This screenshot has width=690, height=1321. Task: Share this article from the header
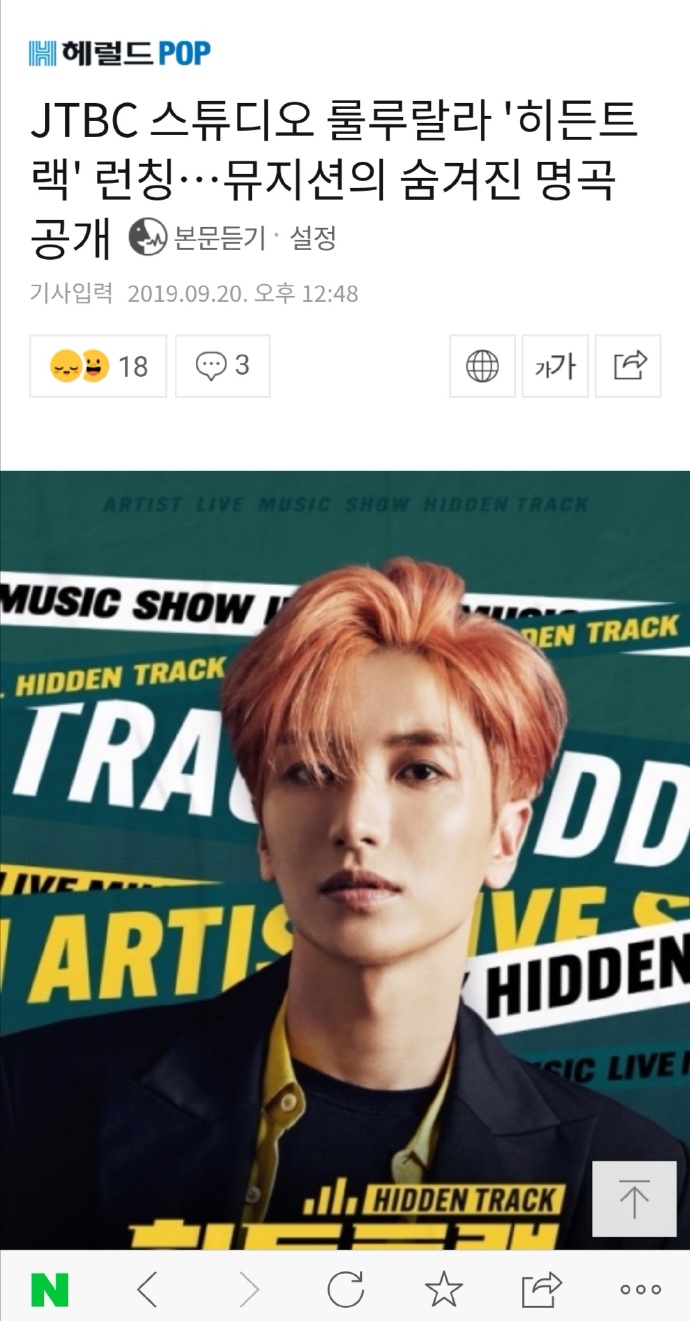628,366
